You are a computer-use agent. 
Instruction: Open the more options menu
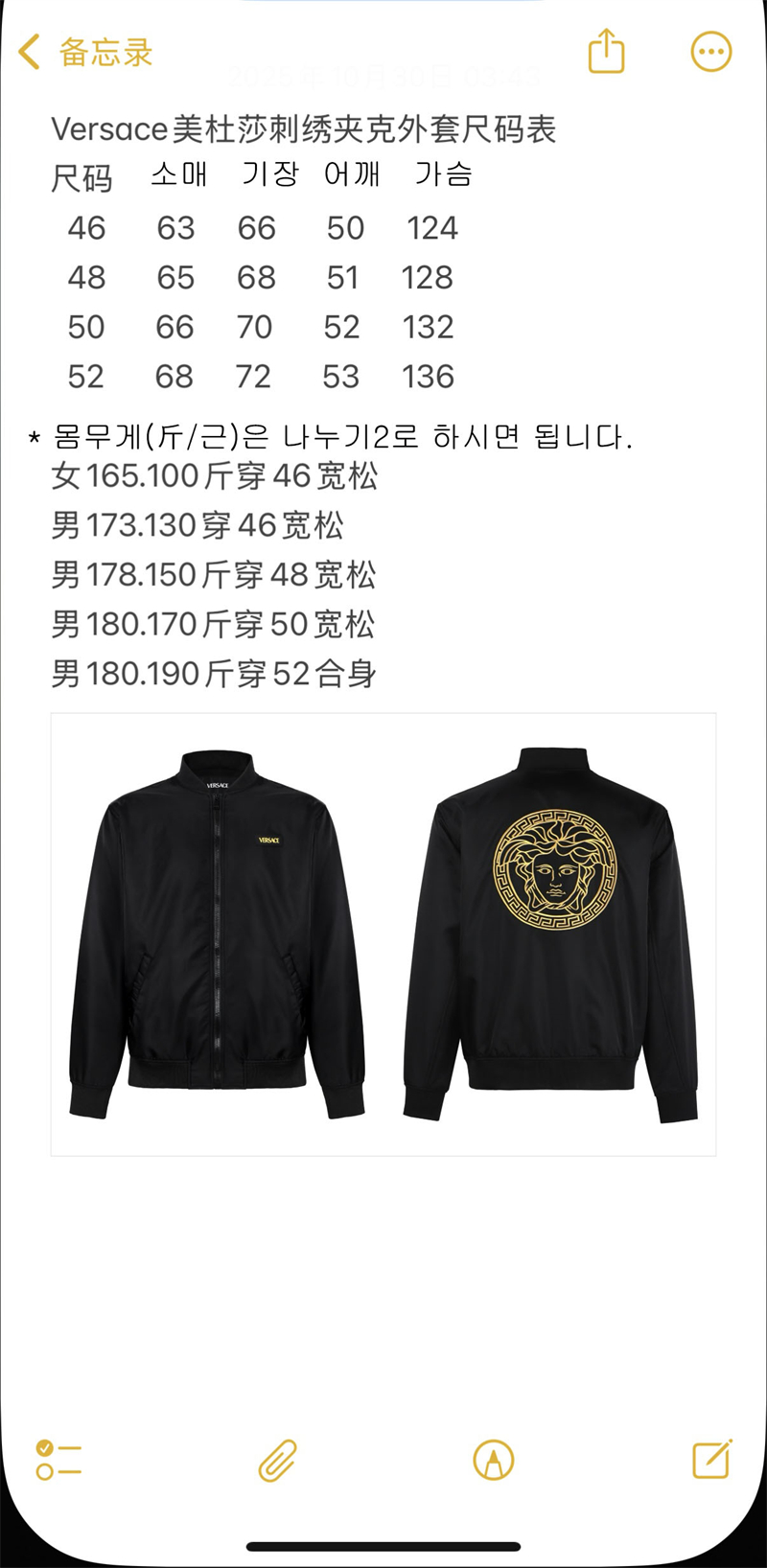[710, 52]
